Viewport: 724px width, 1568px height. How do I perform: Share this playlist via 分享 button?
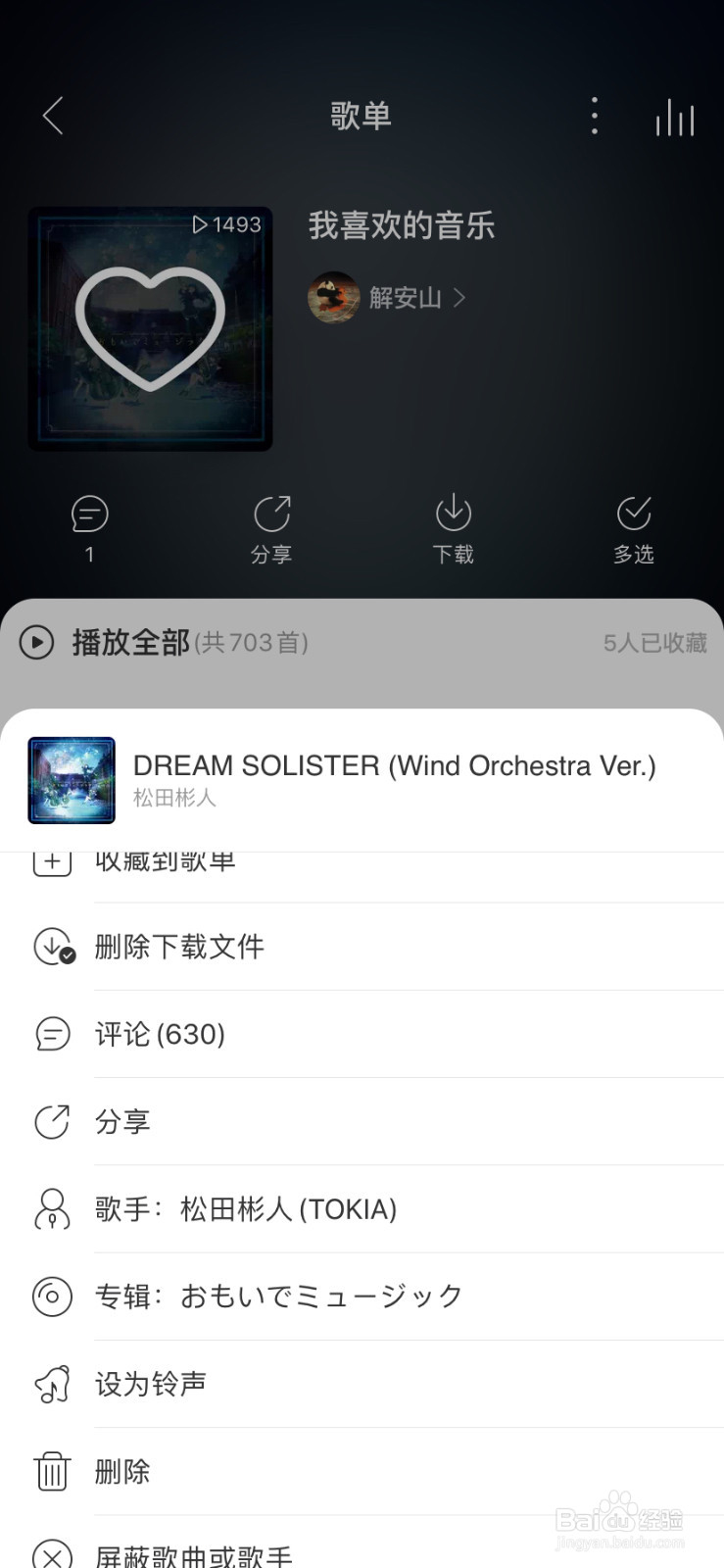pyautogui.click(x=271, y=526)
